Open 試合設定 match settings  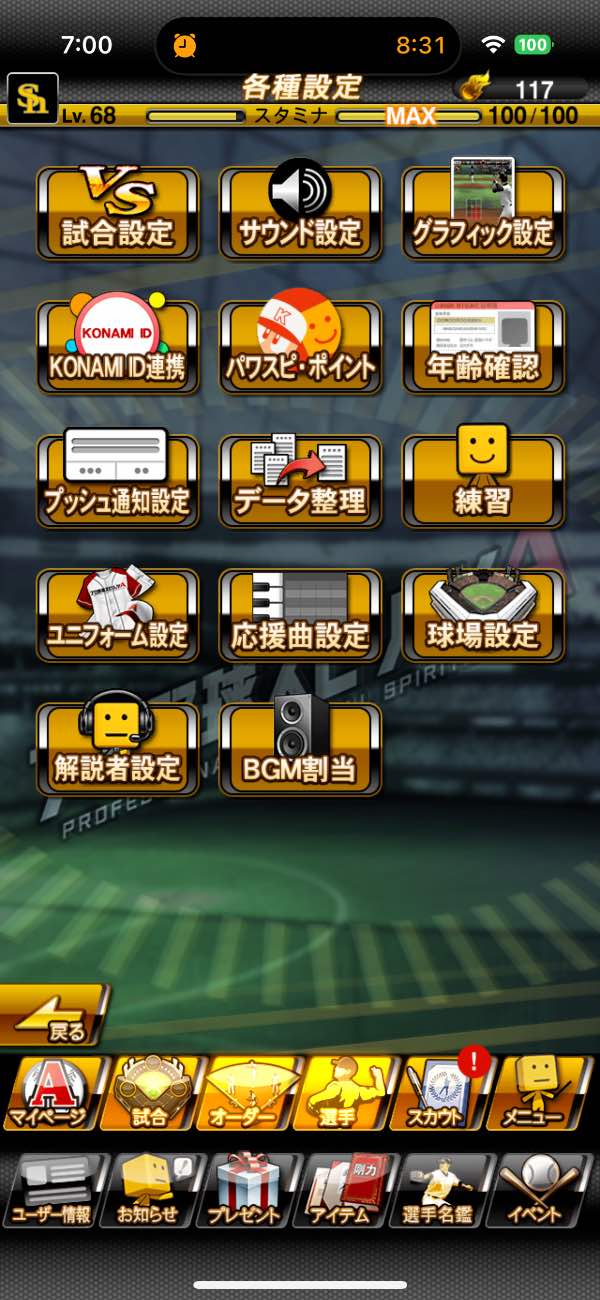click(118, 213)
